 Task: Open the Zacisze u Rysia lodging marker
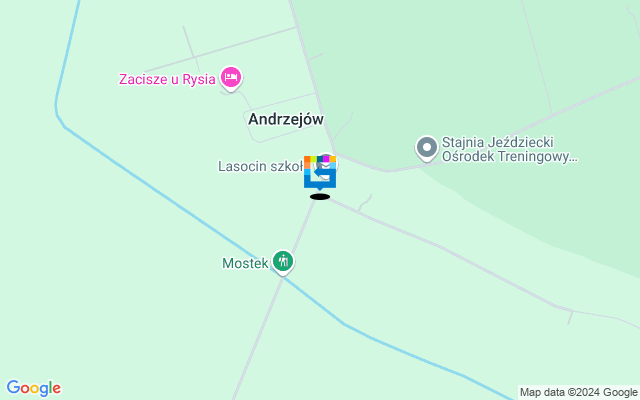(x=232, y=77)
